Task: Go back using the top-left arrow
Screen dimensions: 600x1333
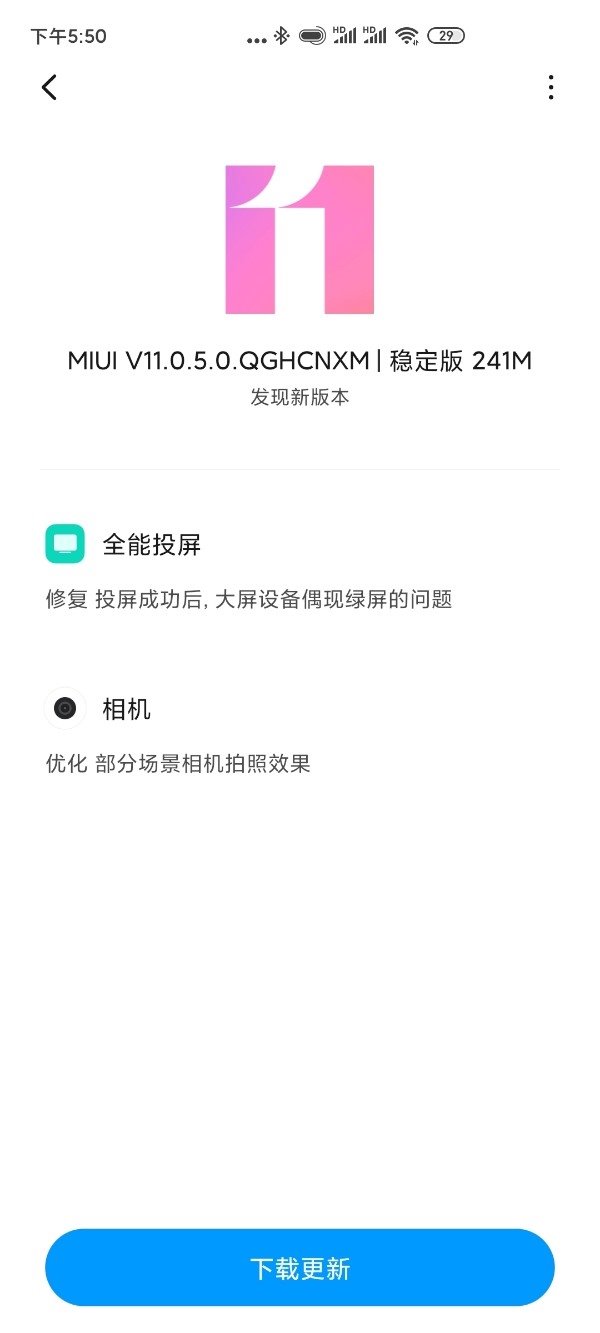Action: tap(49, 88)
